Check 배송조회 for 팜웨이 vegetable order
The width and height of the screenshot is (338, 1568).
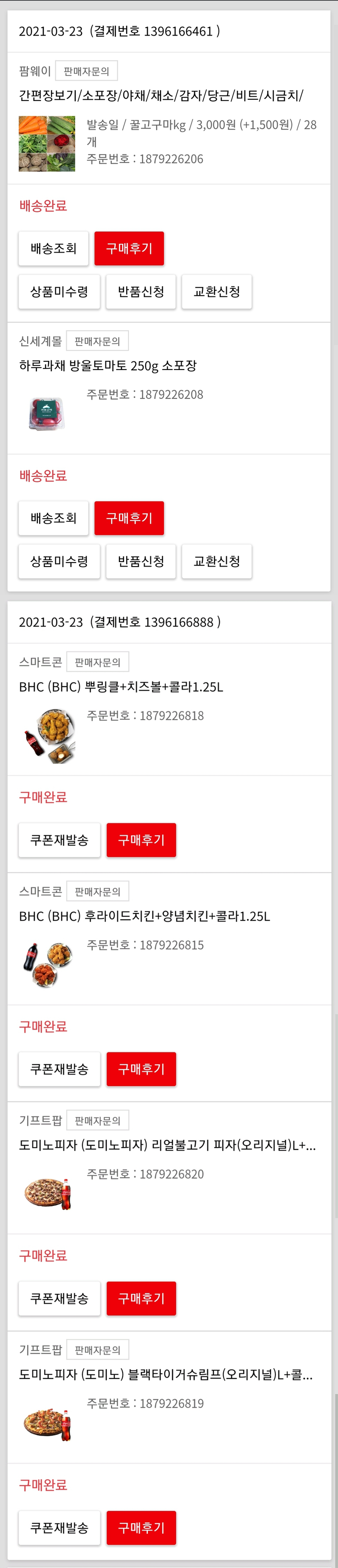[54, 249]
